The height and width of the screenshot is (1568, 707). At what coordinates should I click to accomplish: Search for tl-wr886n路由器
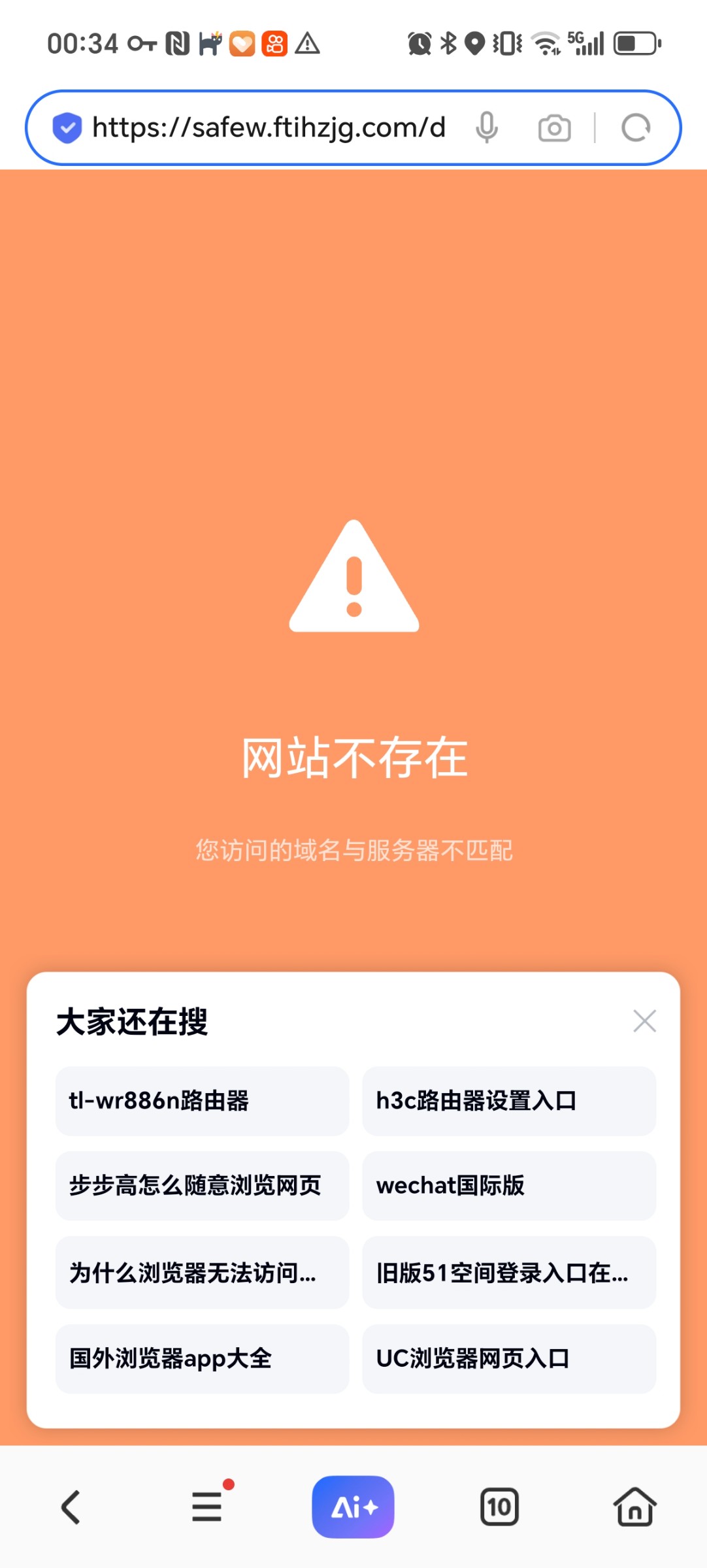pos(201,1101)
